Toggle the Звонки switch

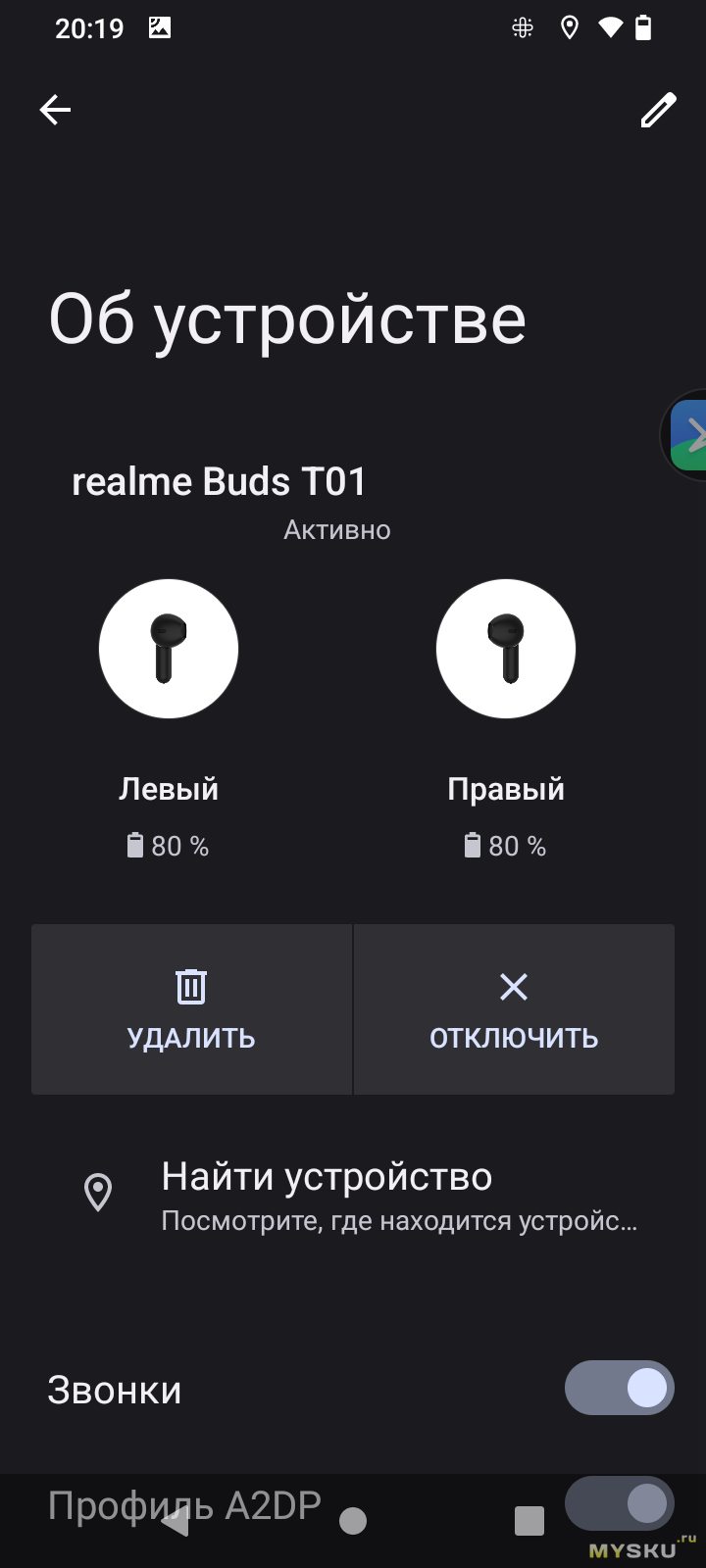619,1388
